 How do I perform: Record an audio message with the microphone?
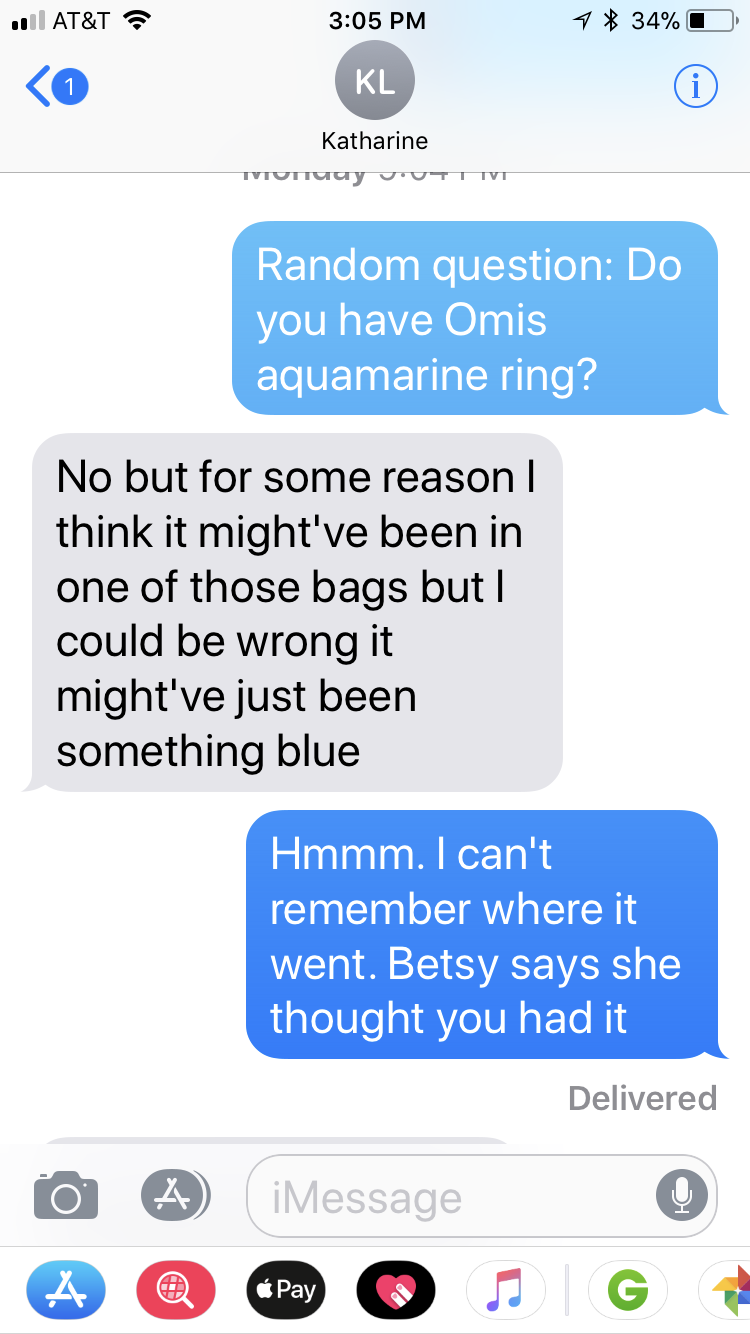[681, 1195]
